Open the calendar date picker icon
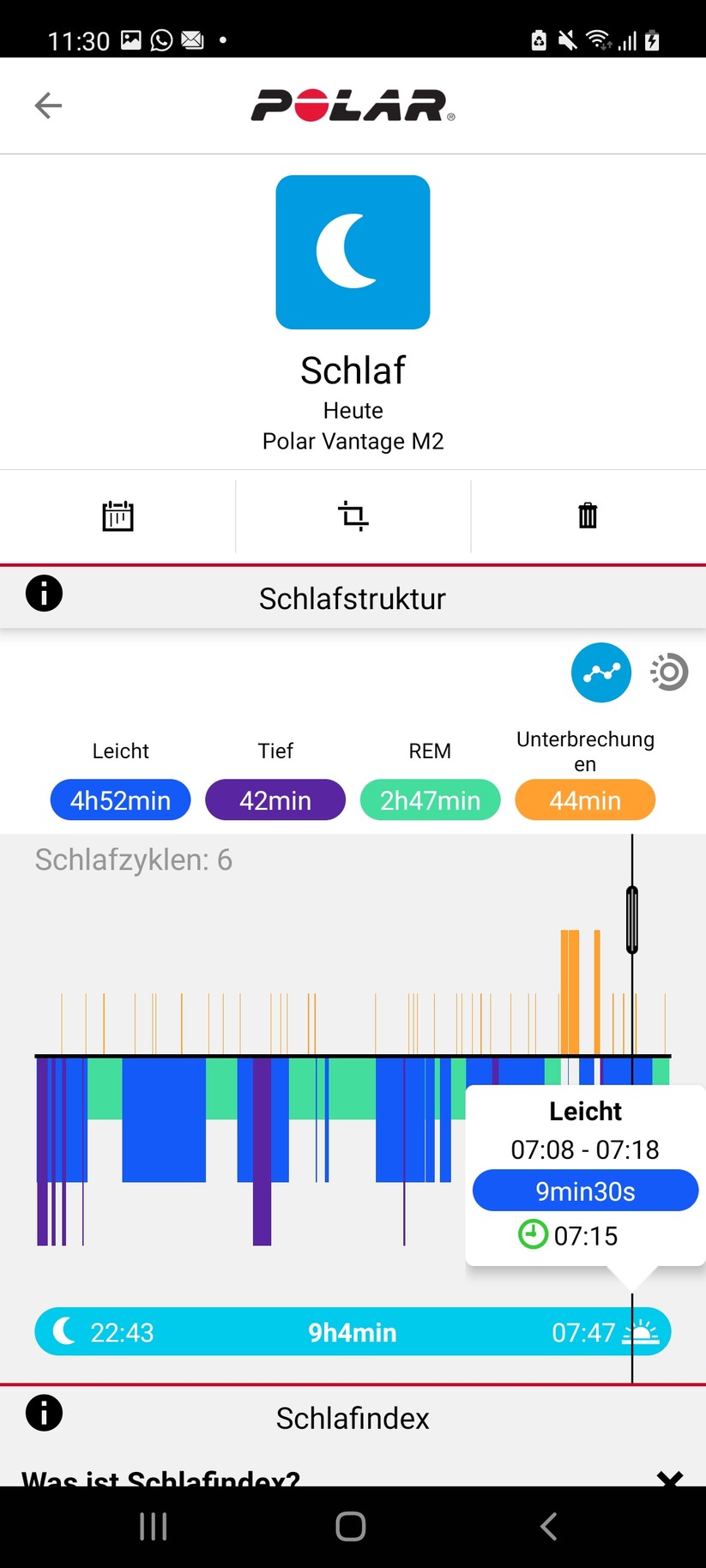The width and height of the screenshot is (706, 1568). pyautogui.click(x=118, y=516)
